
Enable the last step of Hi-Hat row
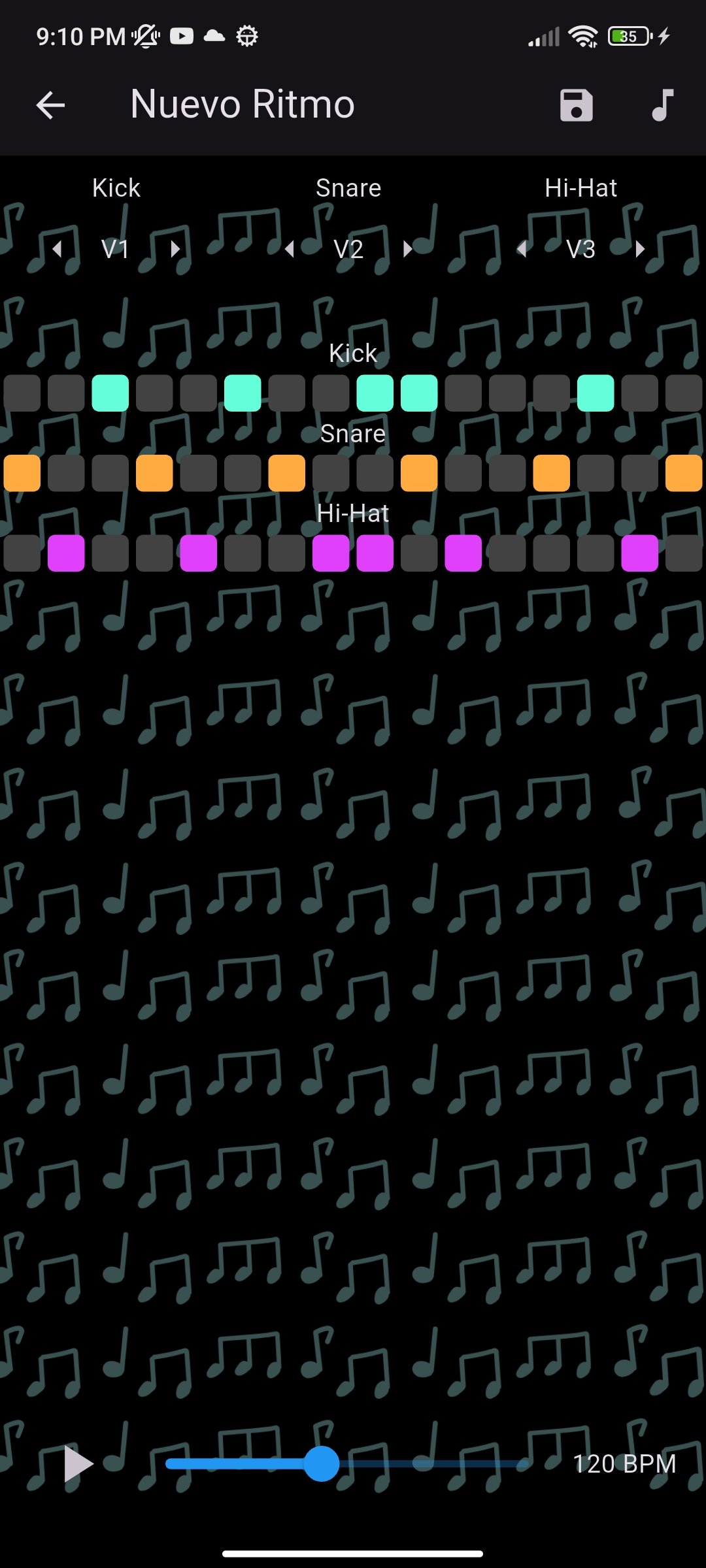[x=684, y=553]
